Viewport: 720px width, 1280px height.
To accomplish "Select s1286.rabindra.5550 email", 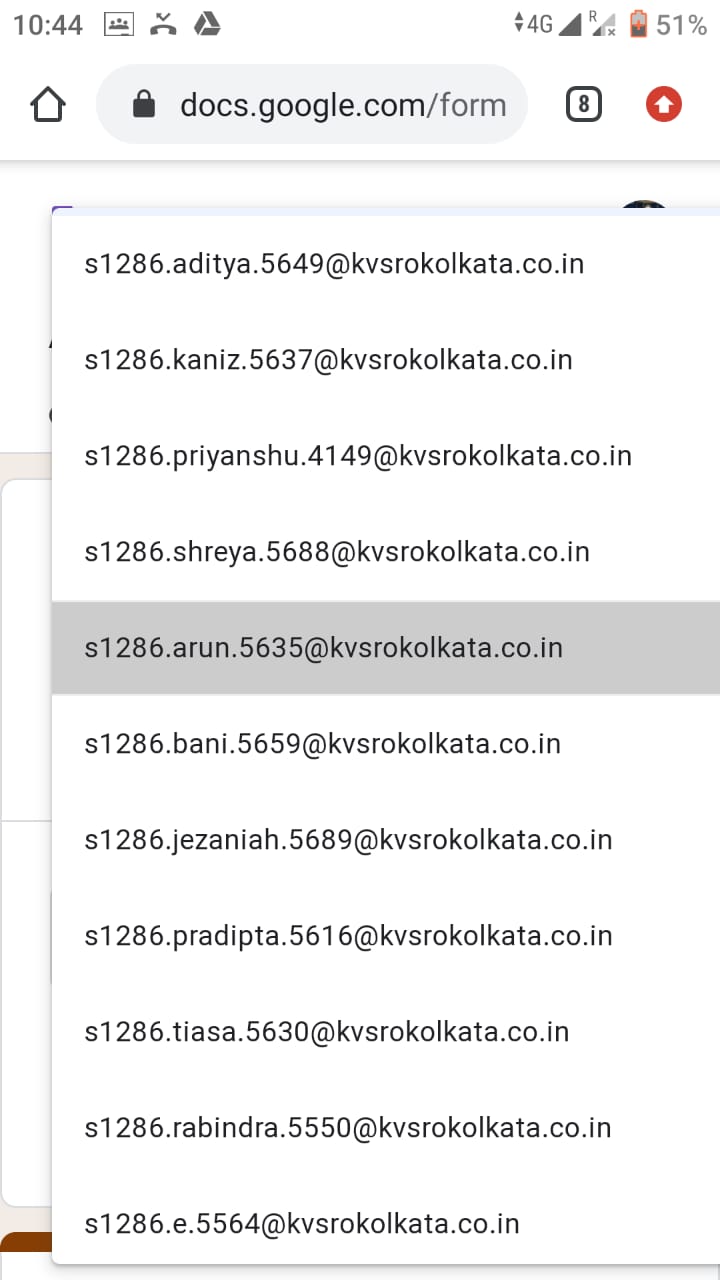I will click(386, 1128).
